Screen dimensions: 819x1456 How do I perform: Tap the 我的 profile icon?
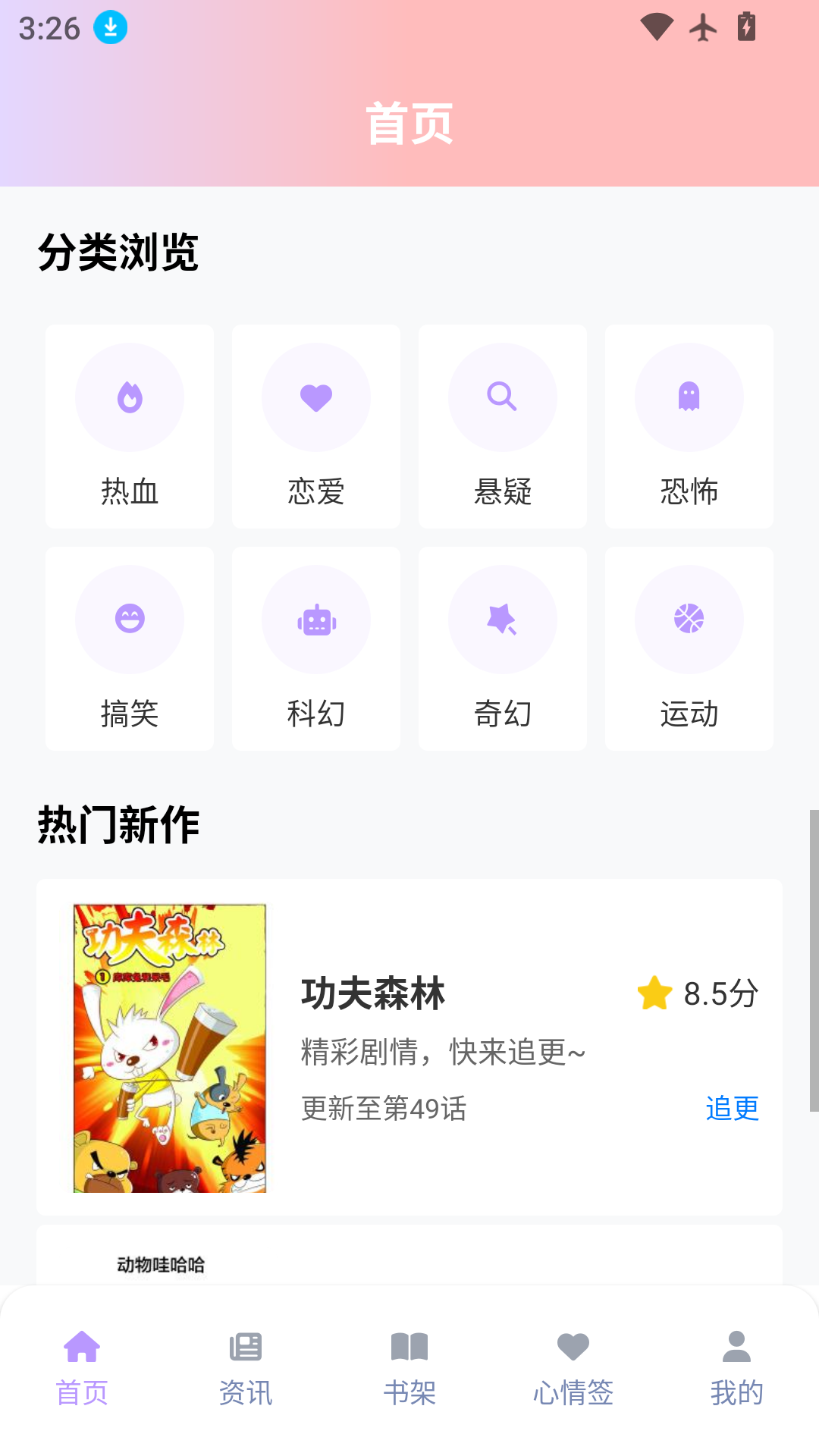736,1349
